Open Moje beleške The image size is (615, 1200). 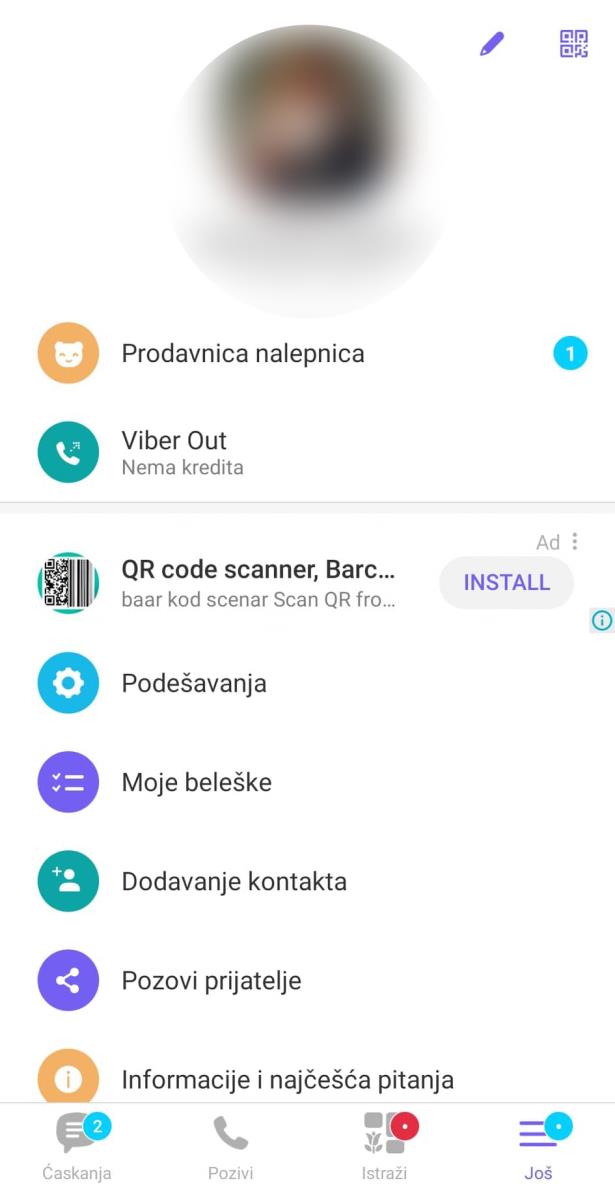click(x=197, y=782)
